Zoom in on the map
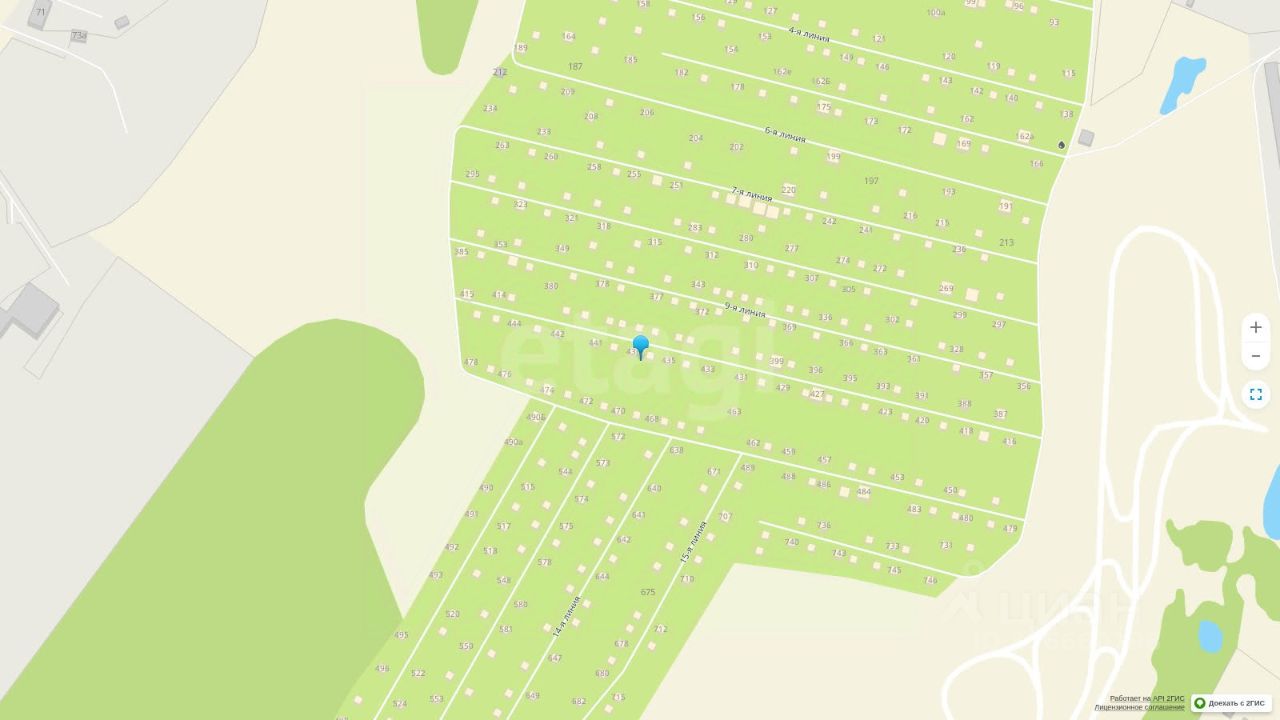This screenshot has height=720, width=1280. tap(1256, 327)
